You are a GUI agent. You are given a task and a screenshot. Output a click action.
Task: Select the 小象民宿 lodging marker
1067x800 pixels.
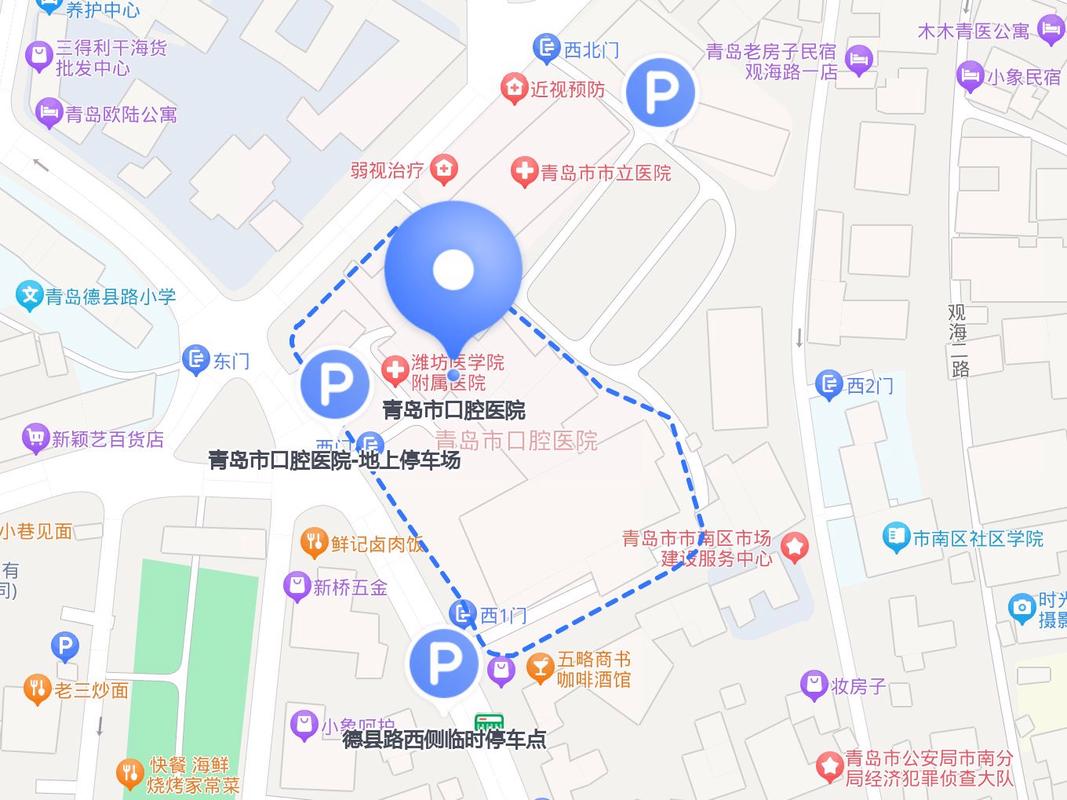pos(969,76)
